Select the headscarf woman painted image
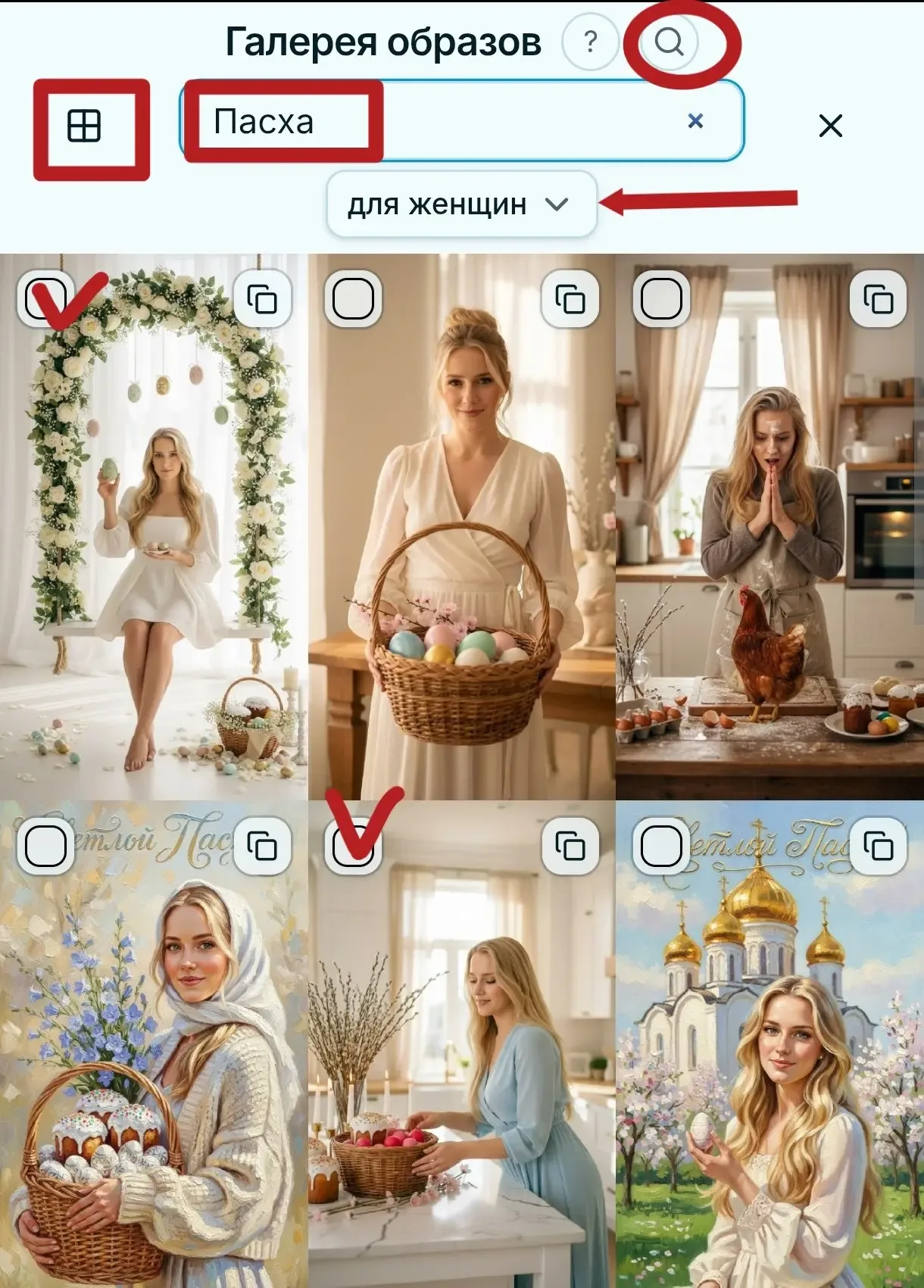This screenshot has height=1288, width=924. pyautogui.click(x=45, y=846)
